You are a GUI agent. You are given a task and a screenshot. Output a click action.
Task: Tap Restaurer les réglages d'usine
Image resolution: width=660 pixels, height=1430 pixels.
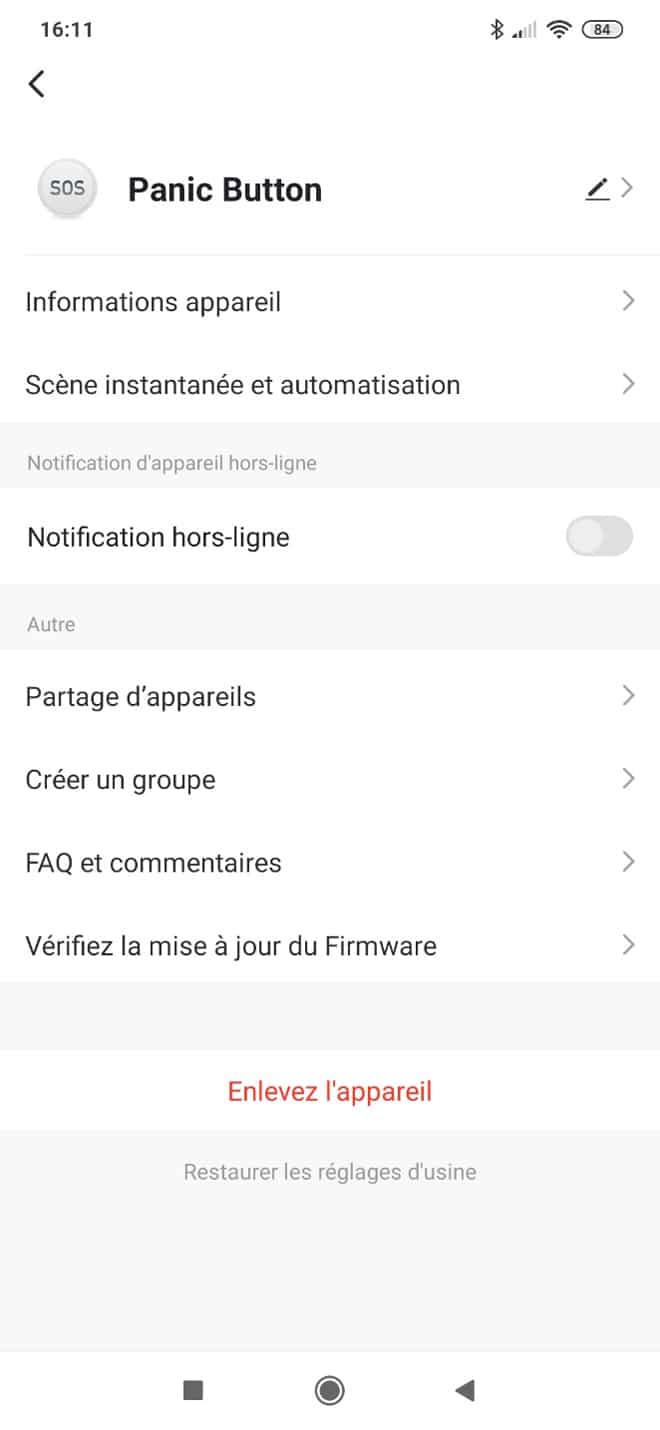point(330,1171)
